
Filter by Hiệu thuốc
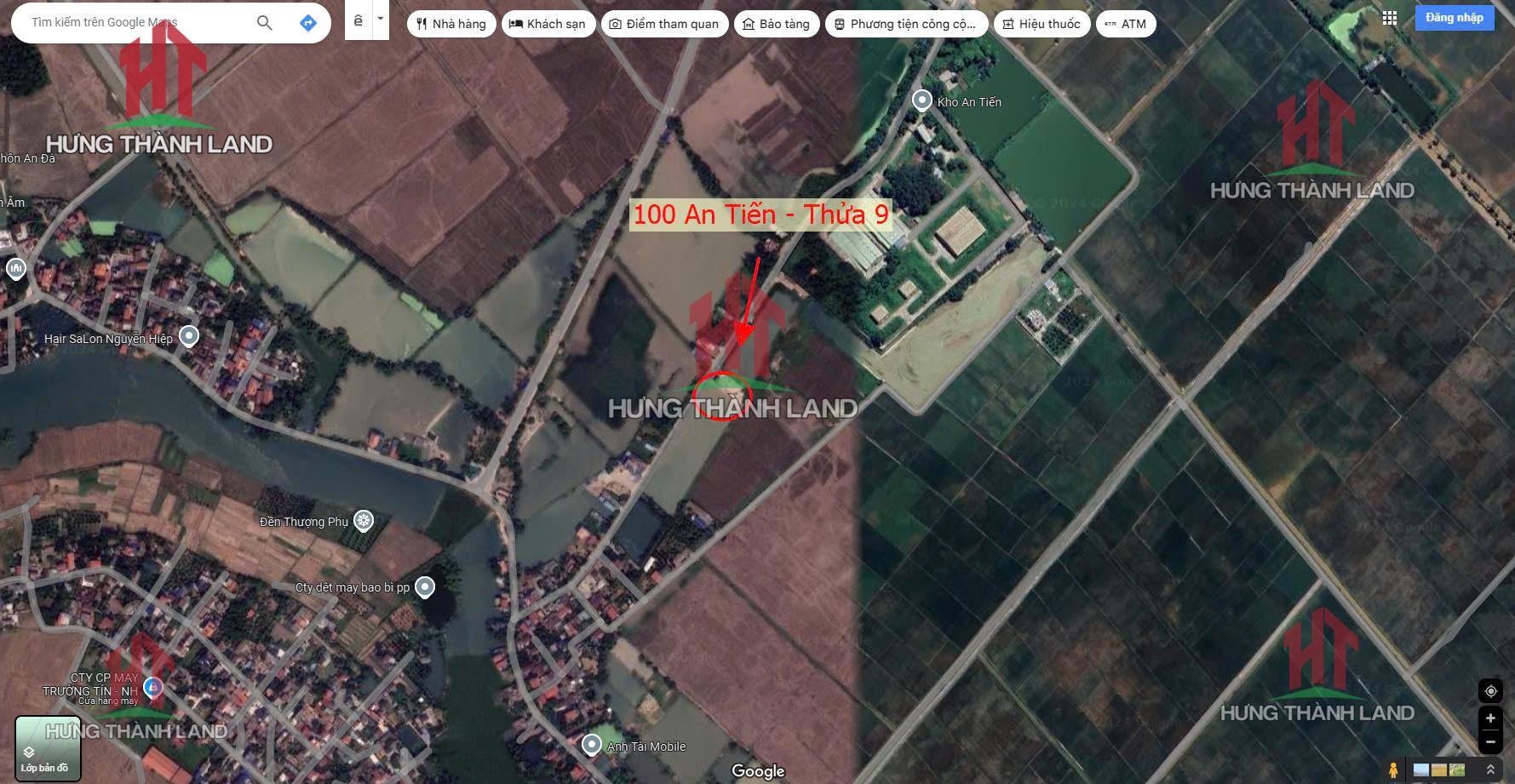[1042, 24]
